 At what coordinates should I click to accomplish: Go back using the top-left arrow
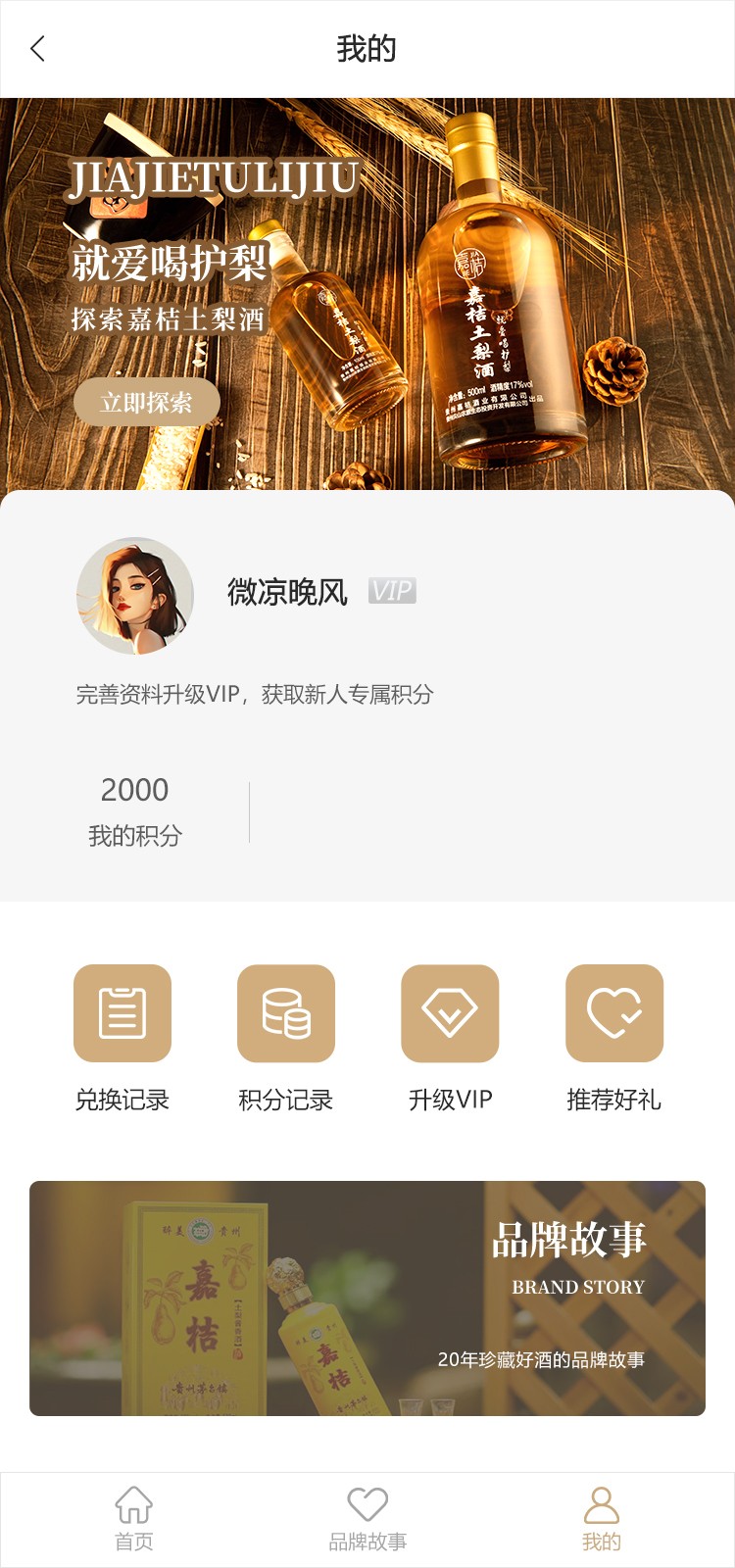click(x=38, y=49)
